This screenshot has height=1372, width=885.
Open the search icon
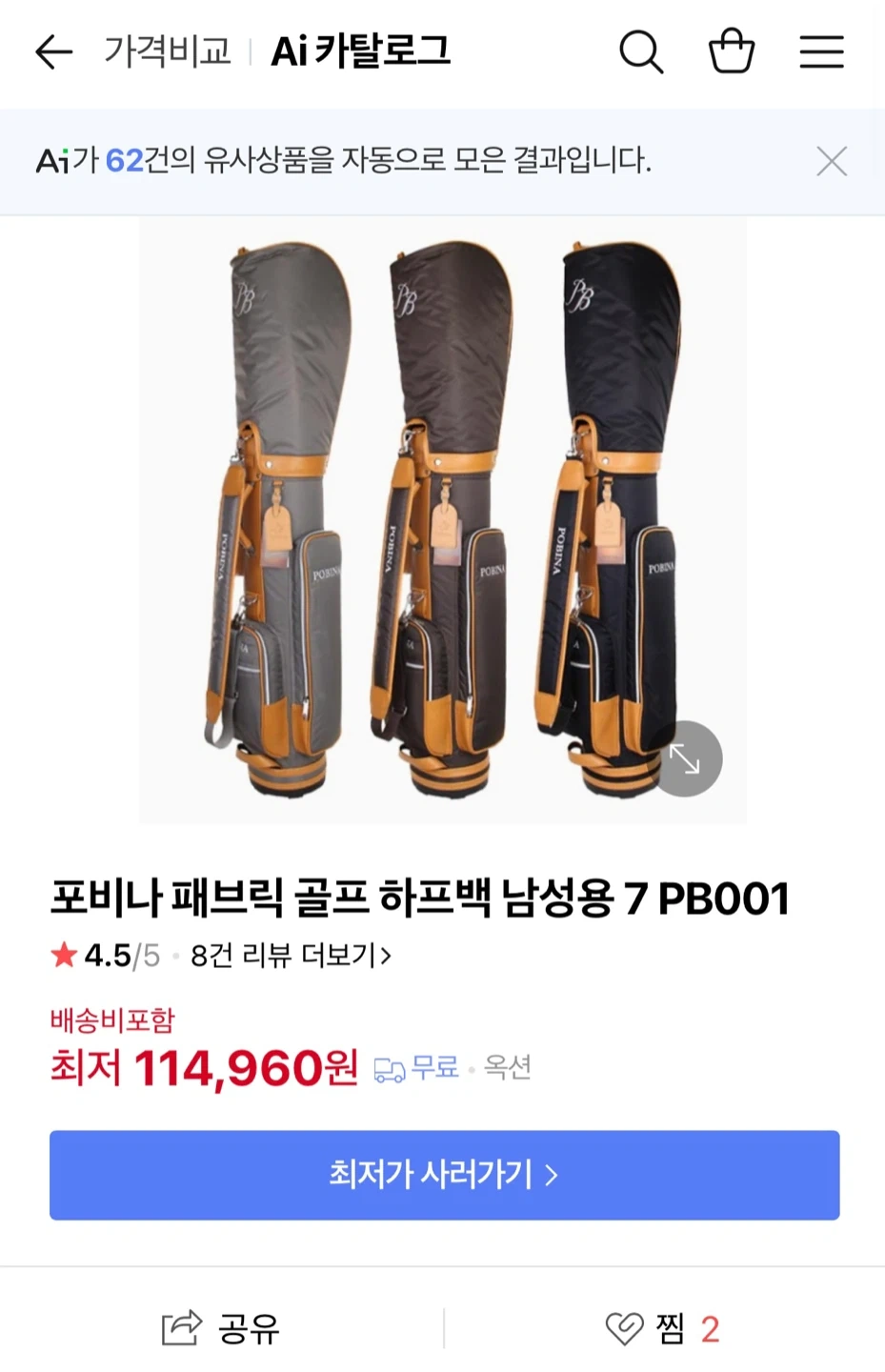point(640,52)
